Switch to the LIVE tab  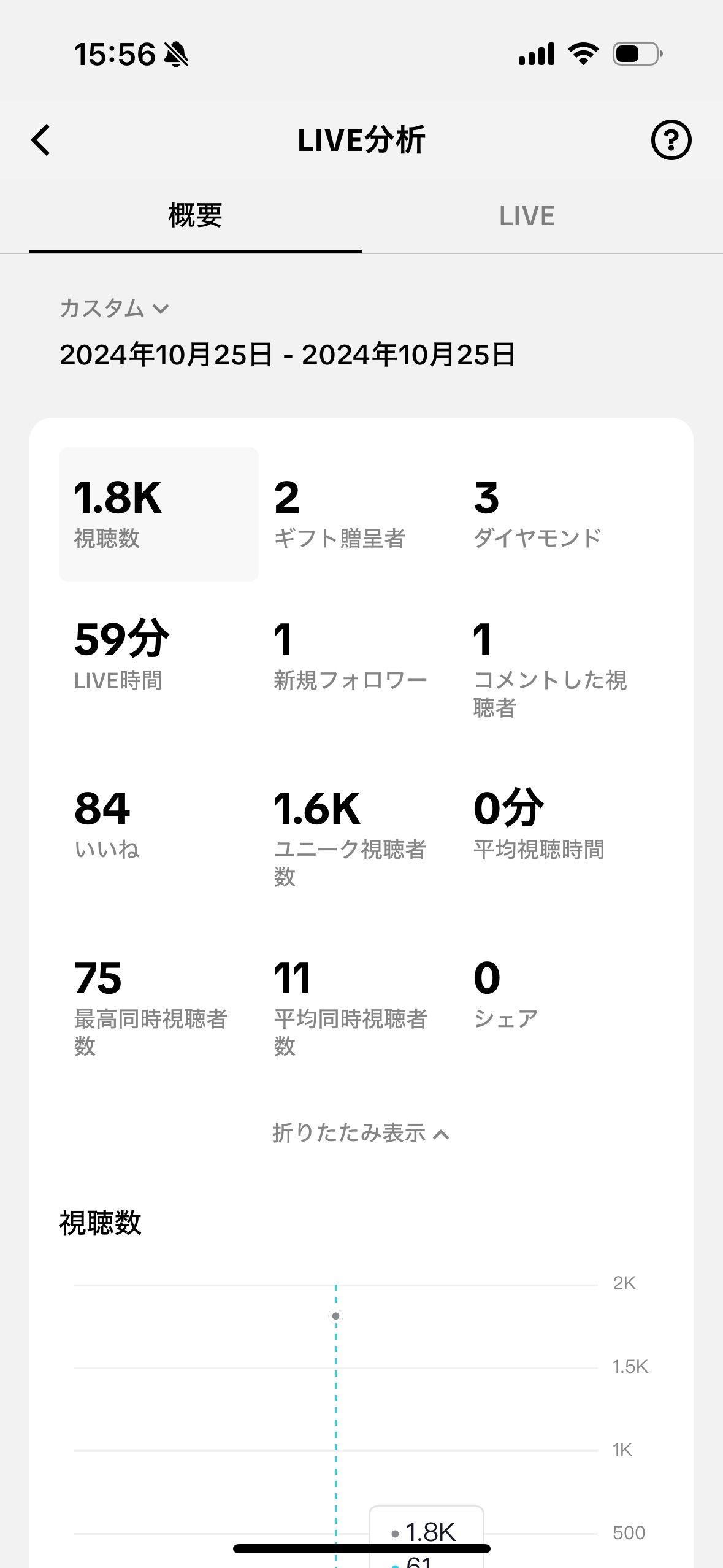[527, 216]
